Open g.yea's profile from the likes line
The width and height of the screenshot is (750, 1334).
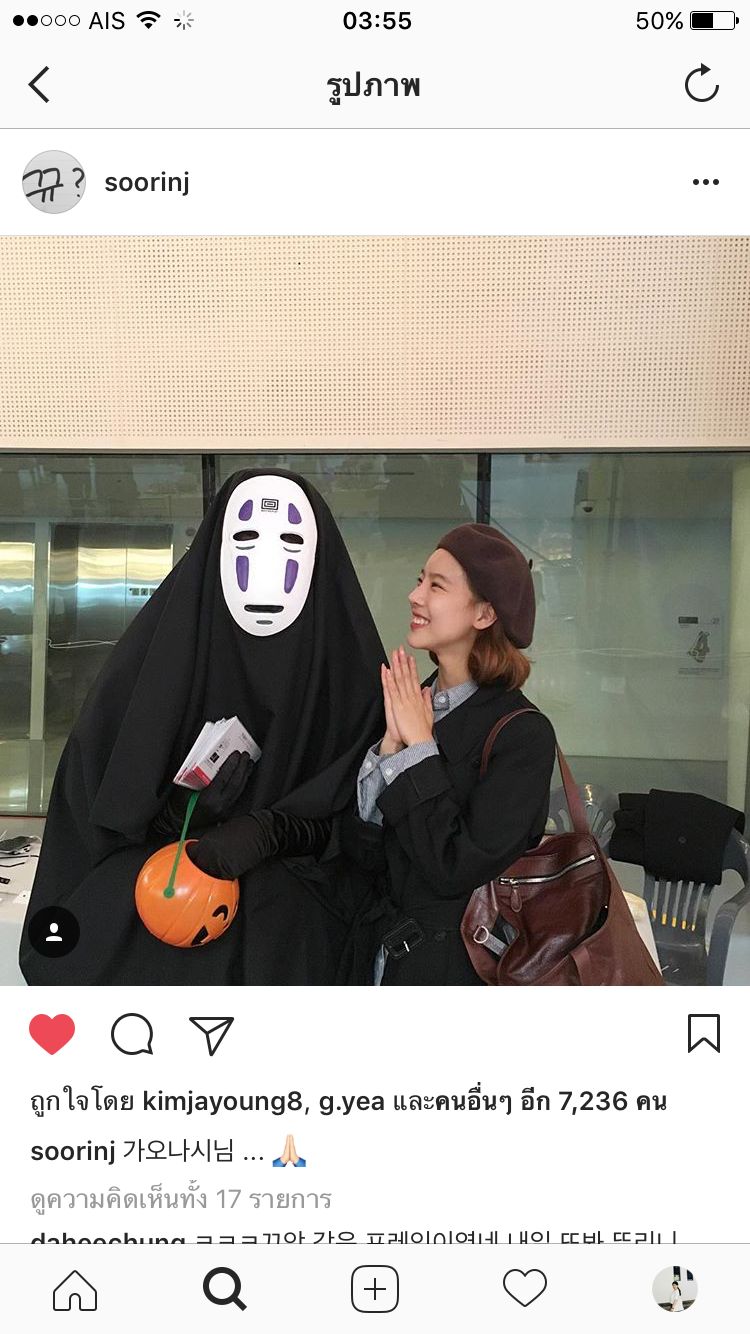pos(352,1102)
